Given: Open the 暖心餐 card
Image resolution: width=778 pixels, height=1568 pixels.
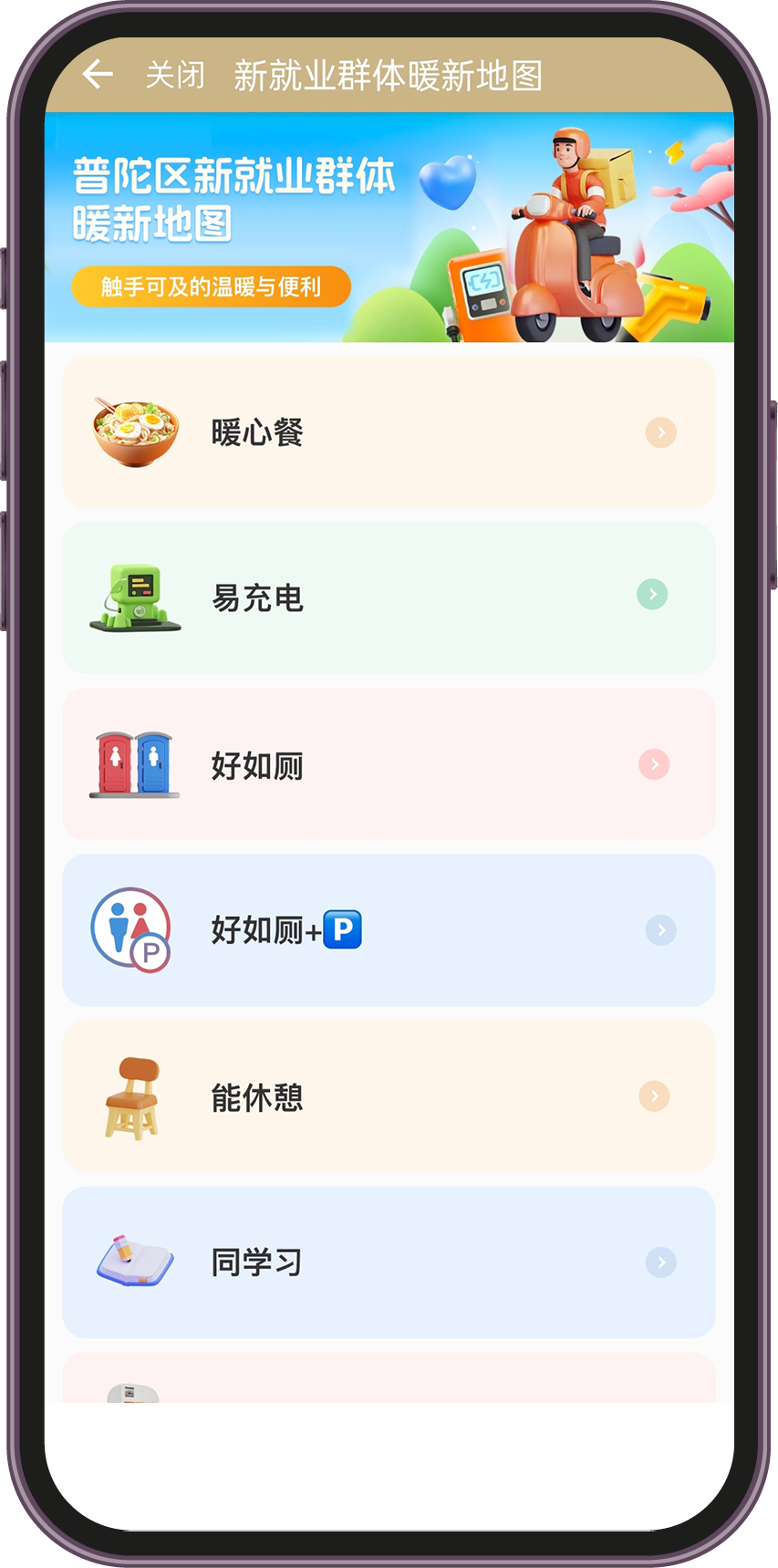Looking at the screenshot, I should 389,432.
